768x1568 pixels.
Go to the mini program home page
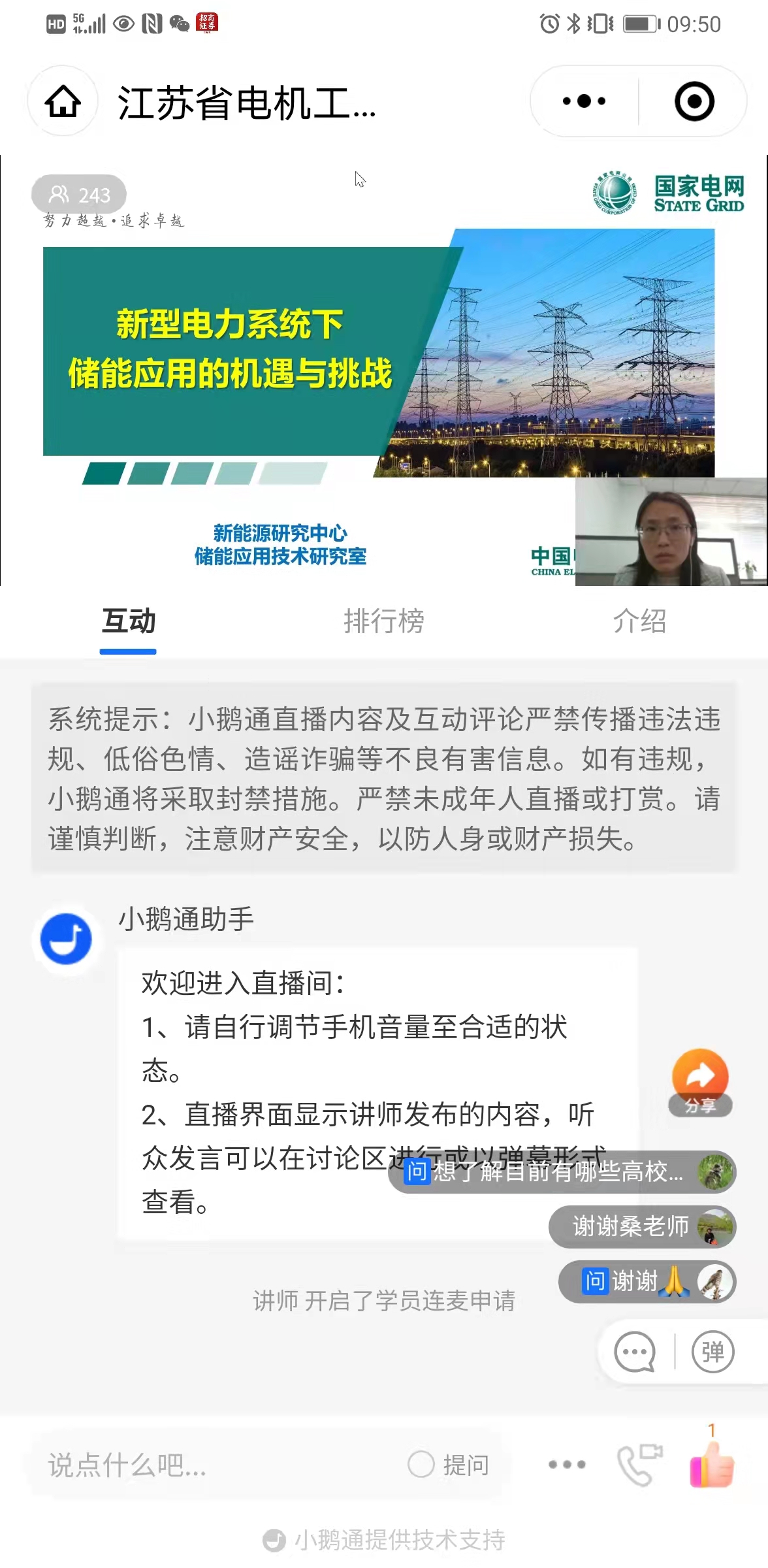(63, 101)
